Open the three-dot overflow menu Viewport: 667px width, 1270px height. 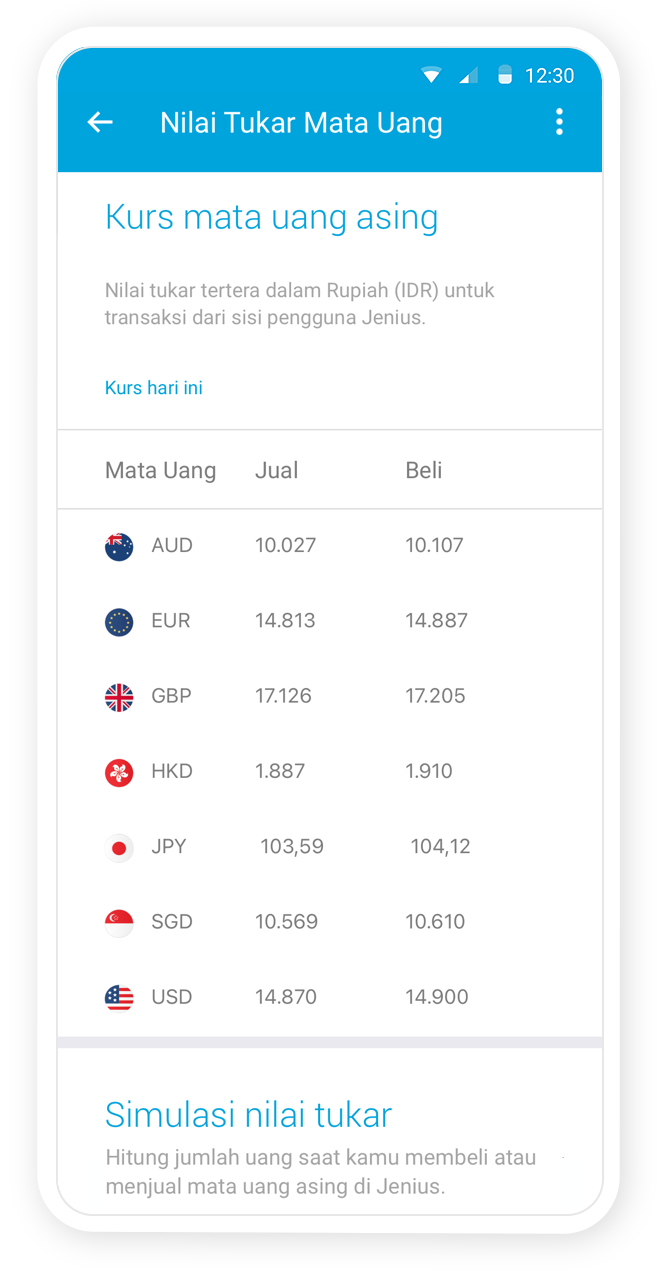(x=559, y=122)
